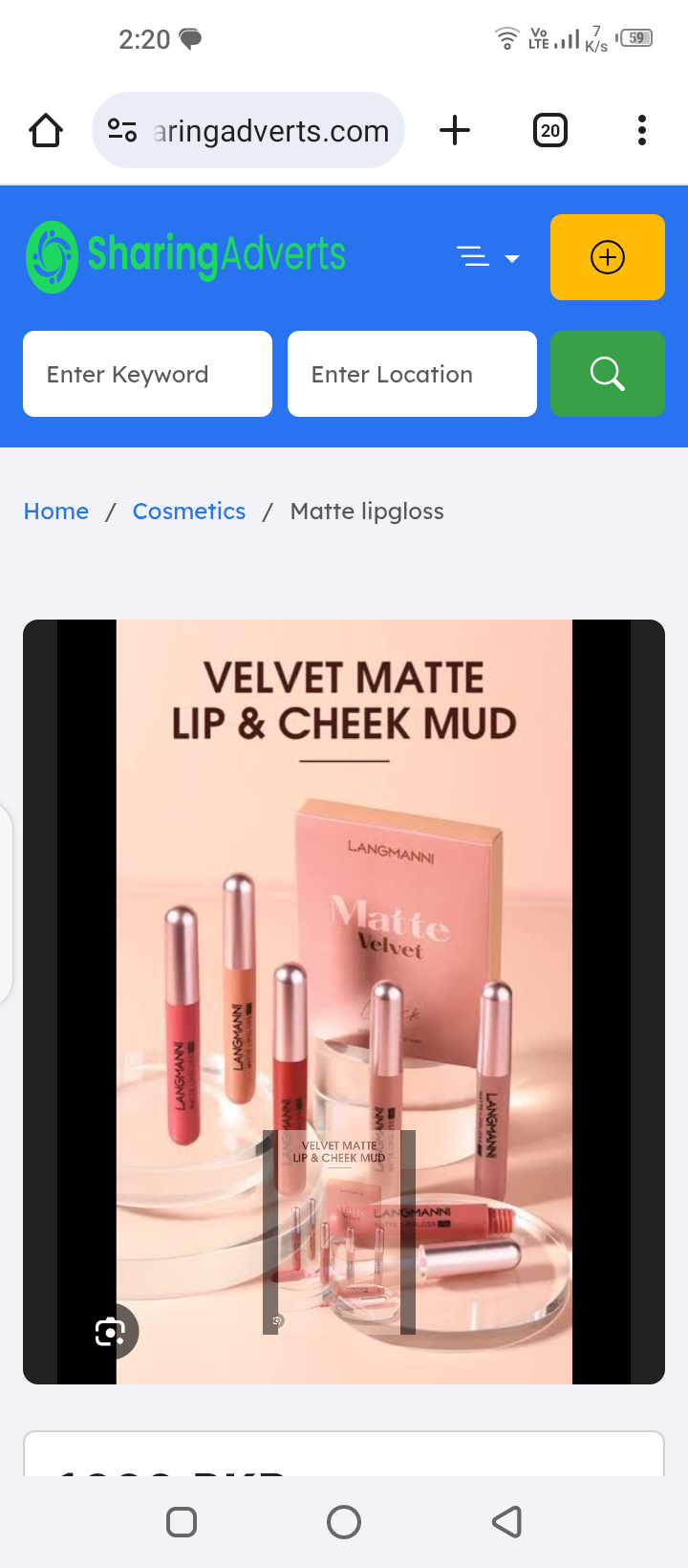Tap the Enter Keyword field
The height and width of the screenshot is (1568, 688).
coord(147,374)
